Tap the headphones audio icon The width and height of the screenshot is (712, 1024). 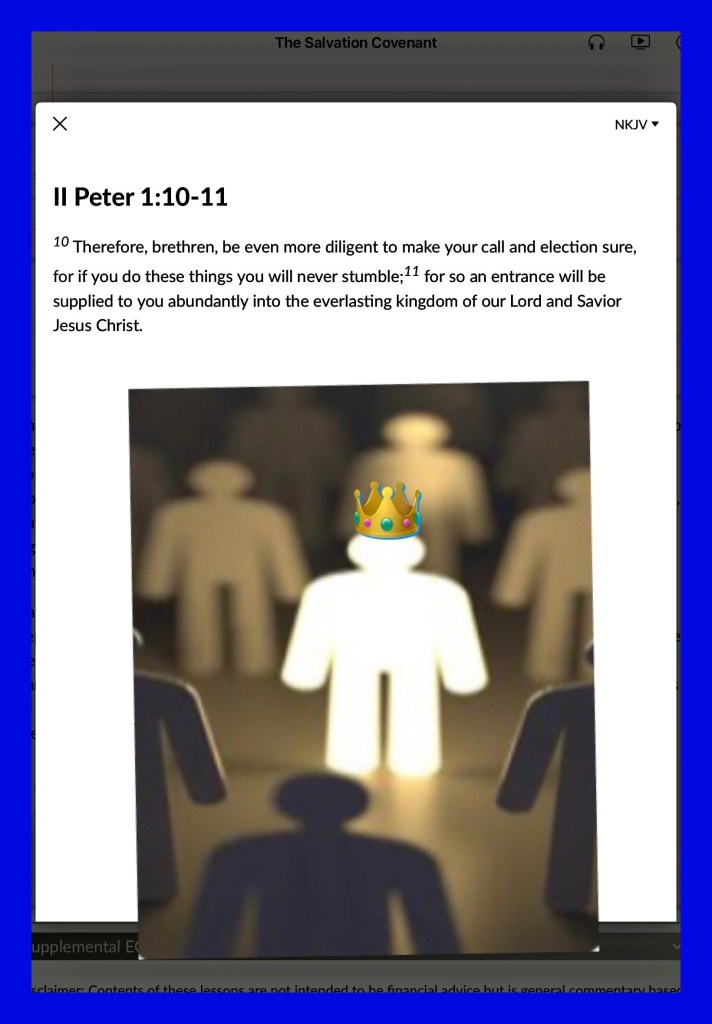click(x=596, y=42)
